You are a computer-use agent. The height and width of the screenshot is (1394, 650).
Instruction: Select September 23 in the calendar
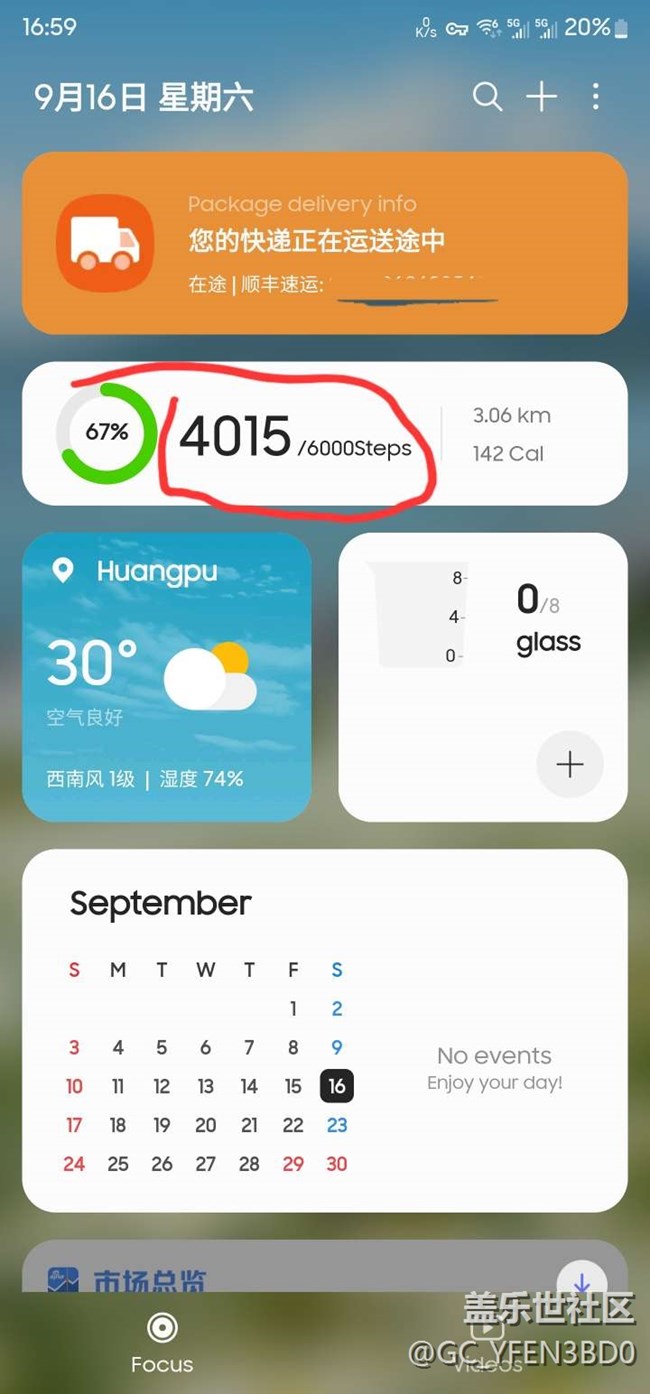click(337, 1125)
